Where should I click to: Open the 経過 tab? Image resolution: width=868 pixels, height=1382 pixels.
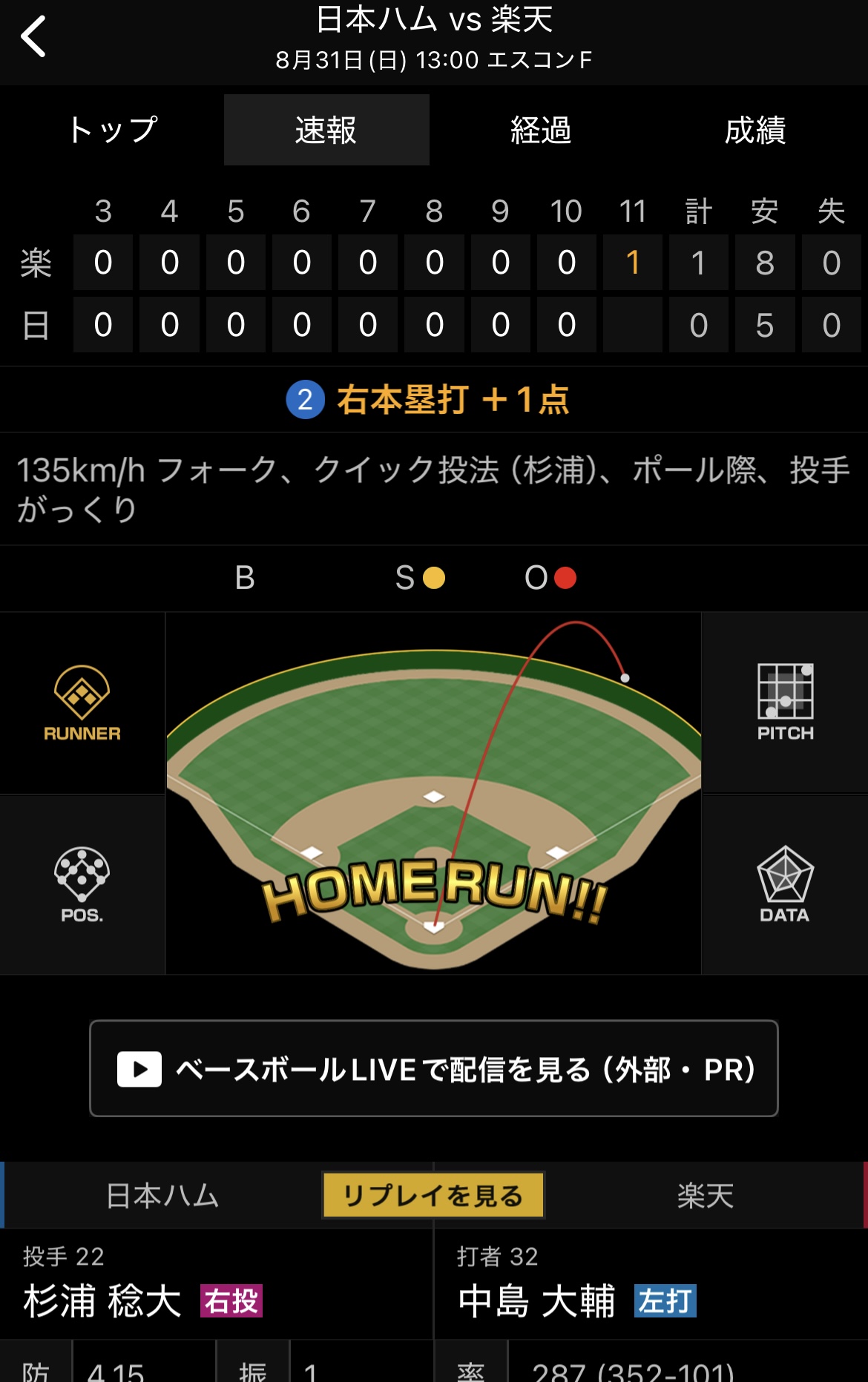pos(541,130)
